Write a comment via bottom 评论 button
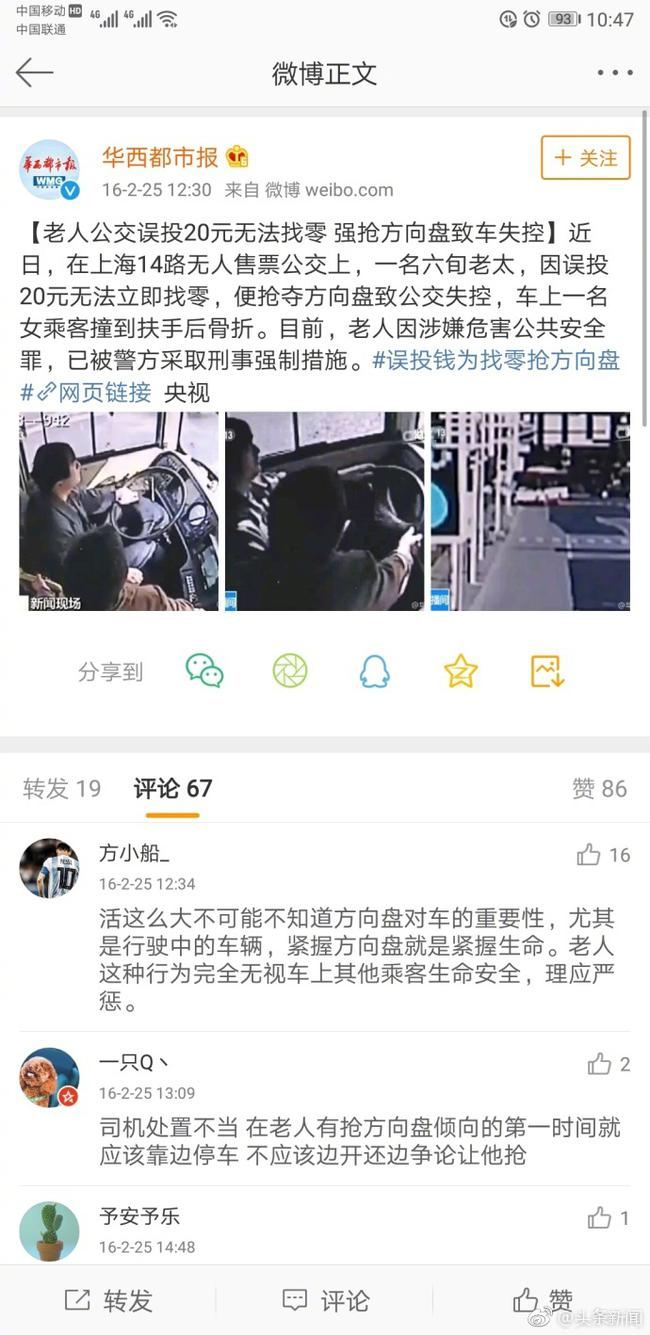This screenshot has width=650, height=1335. click(325, 1300)
